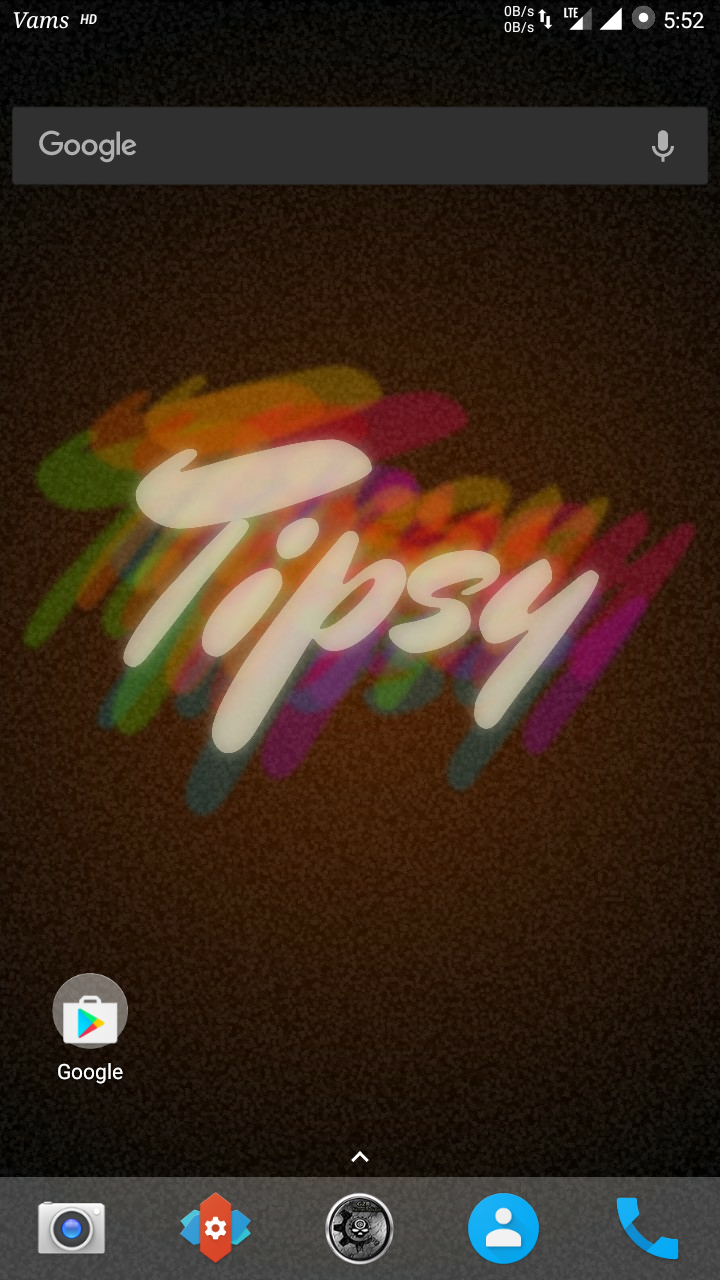
Task: Launch the Phone dialer
Action: [647, 1228]
